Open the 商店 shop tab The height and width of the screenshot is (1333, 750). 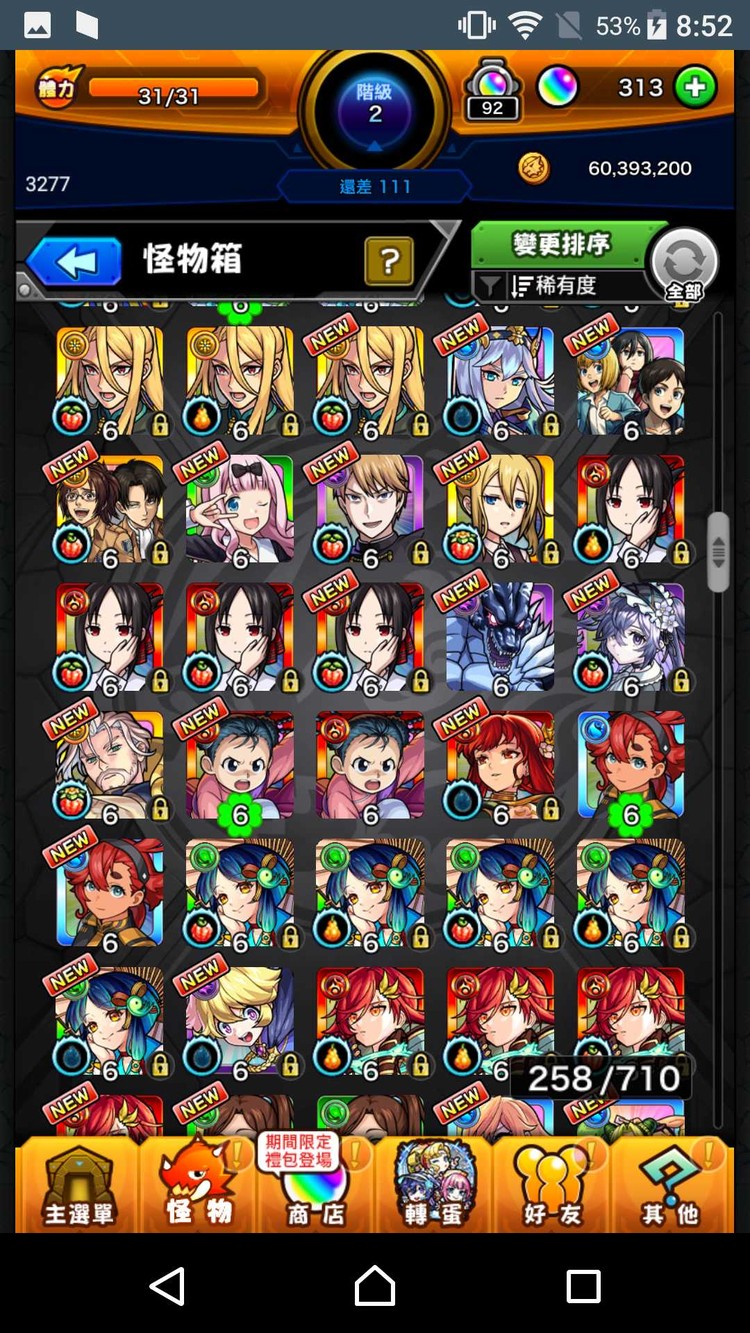[x=316, y=1187]
